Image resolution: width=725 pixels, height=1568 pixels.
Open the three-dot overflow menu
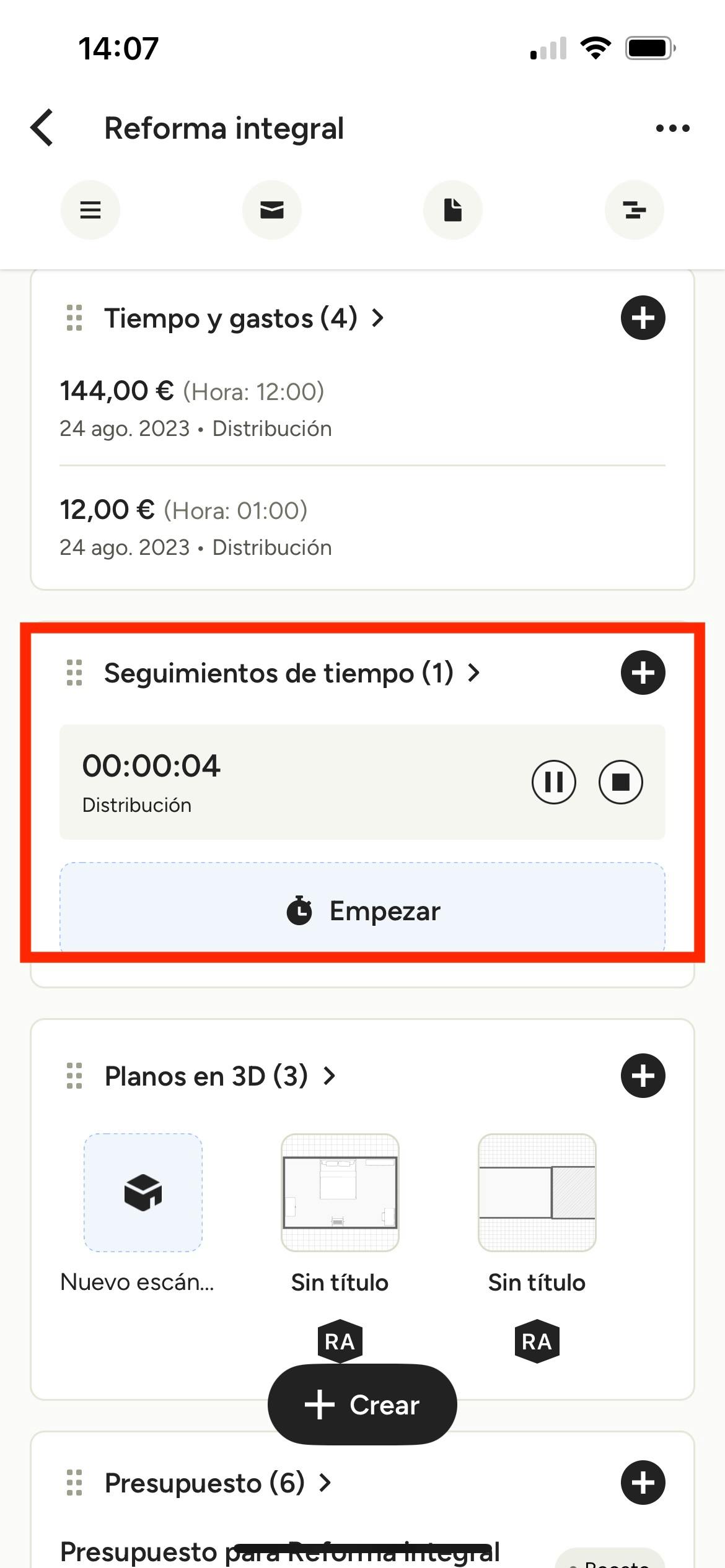[672, 128]
